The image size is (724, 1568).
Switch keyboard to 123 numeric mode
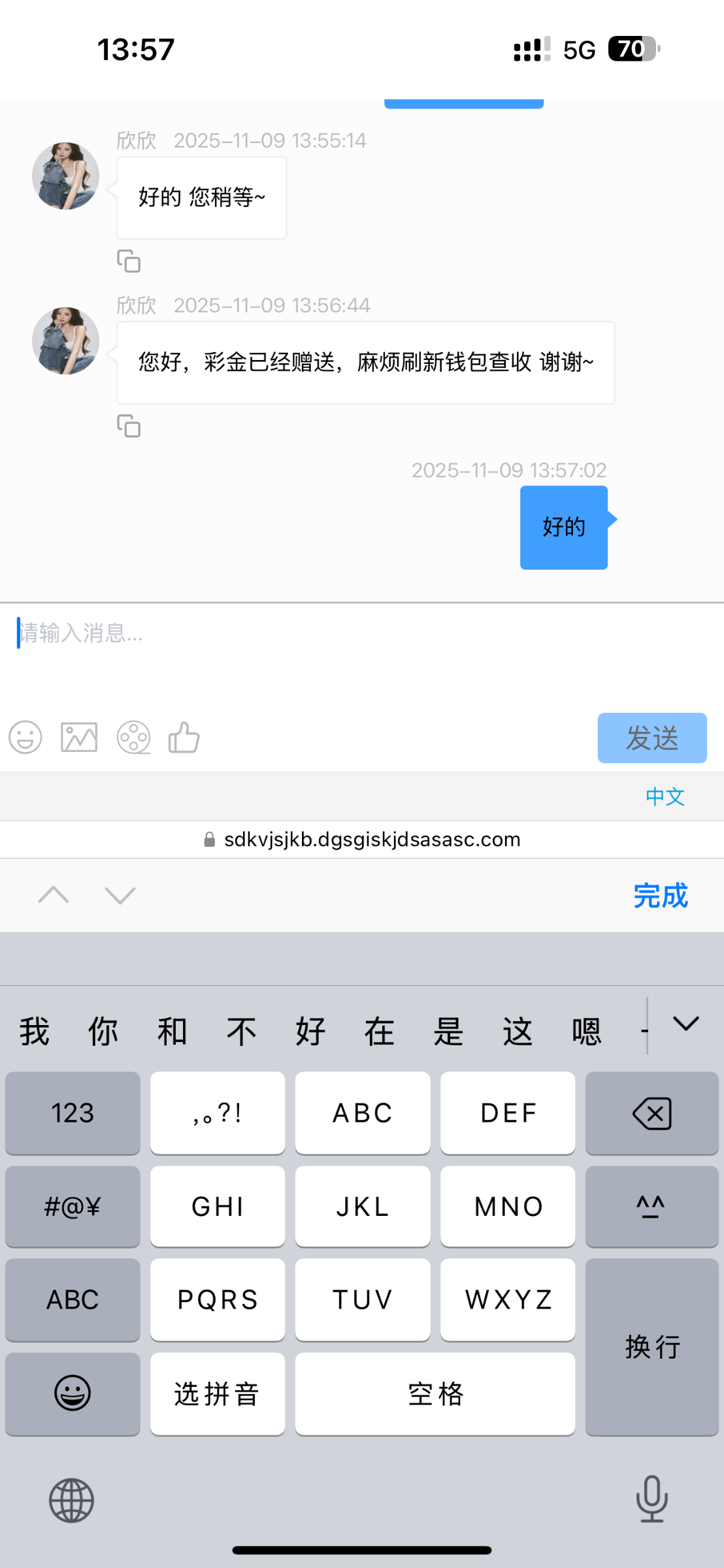click(73, 1113)
